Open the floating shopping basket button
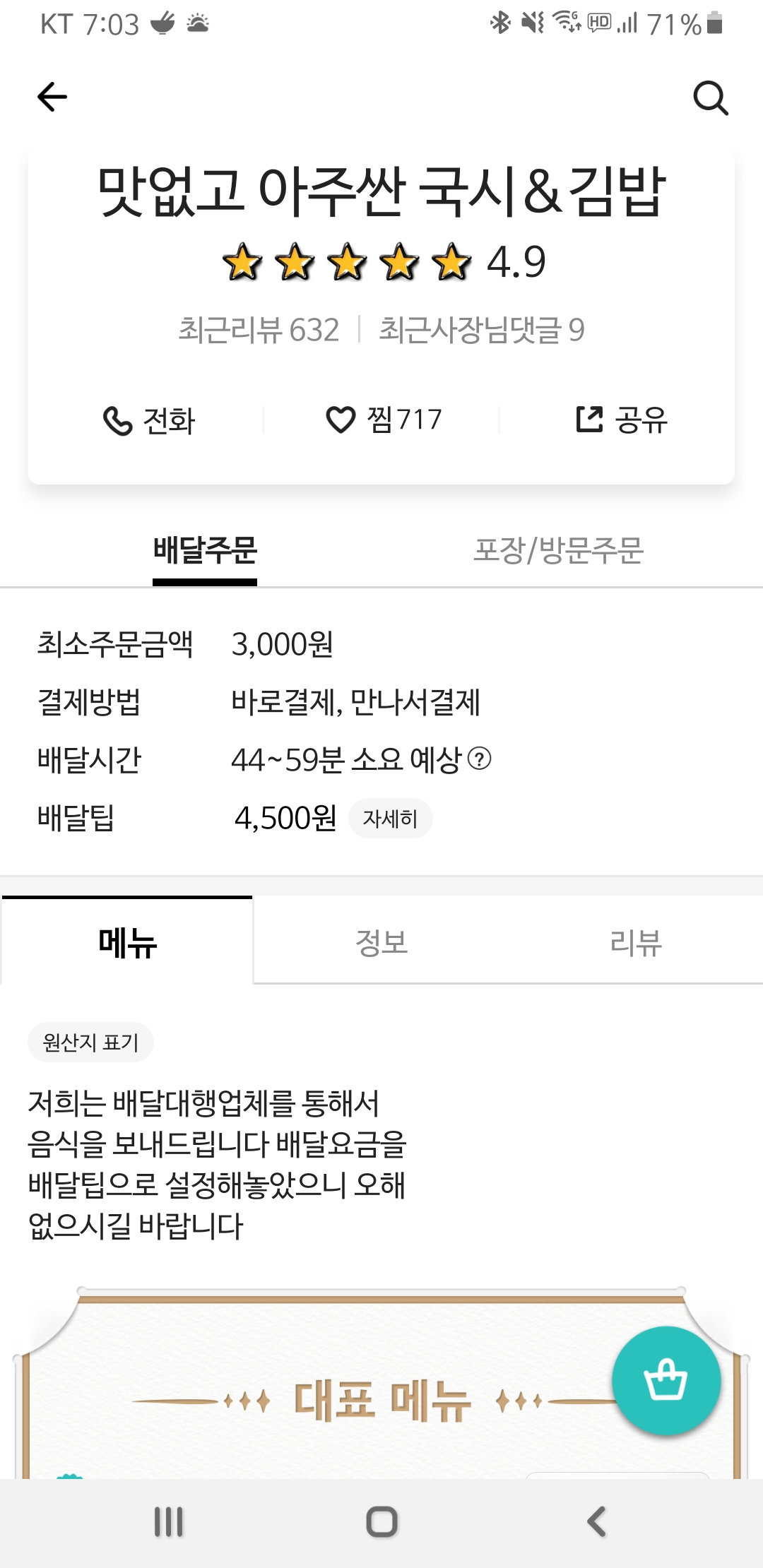763x1568 pixels. 666,1381
